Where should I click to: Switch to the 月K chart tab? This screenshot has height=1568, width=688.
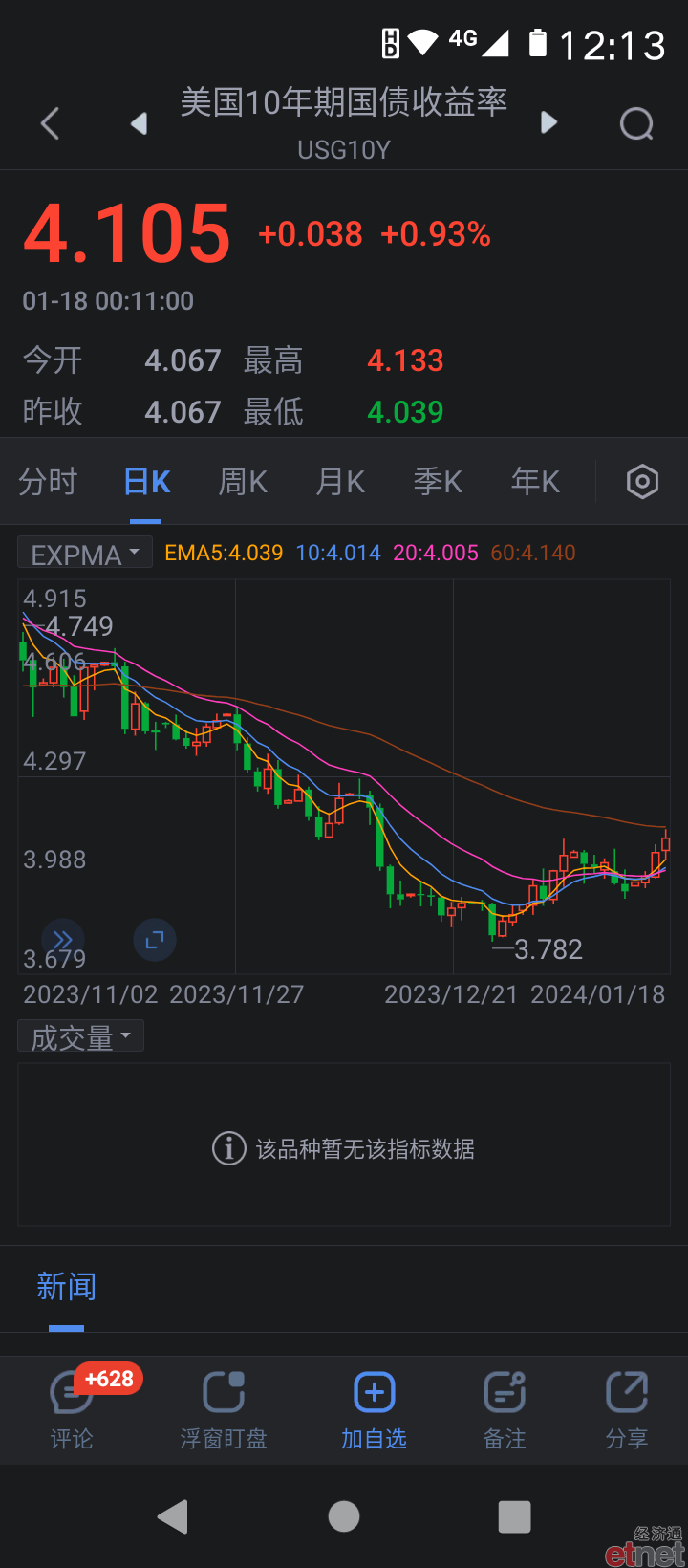340,481
